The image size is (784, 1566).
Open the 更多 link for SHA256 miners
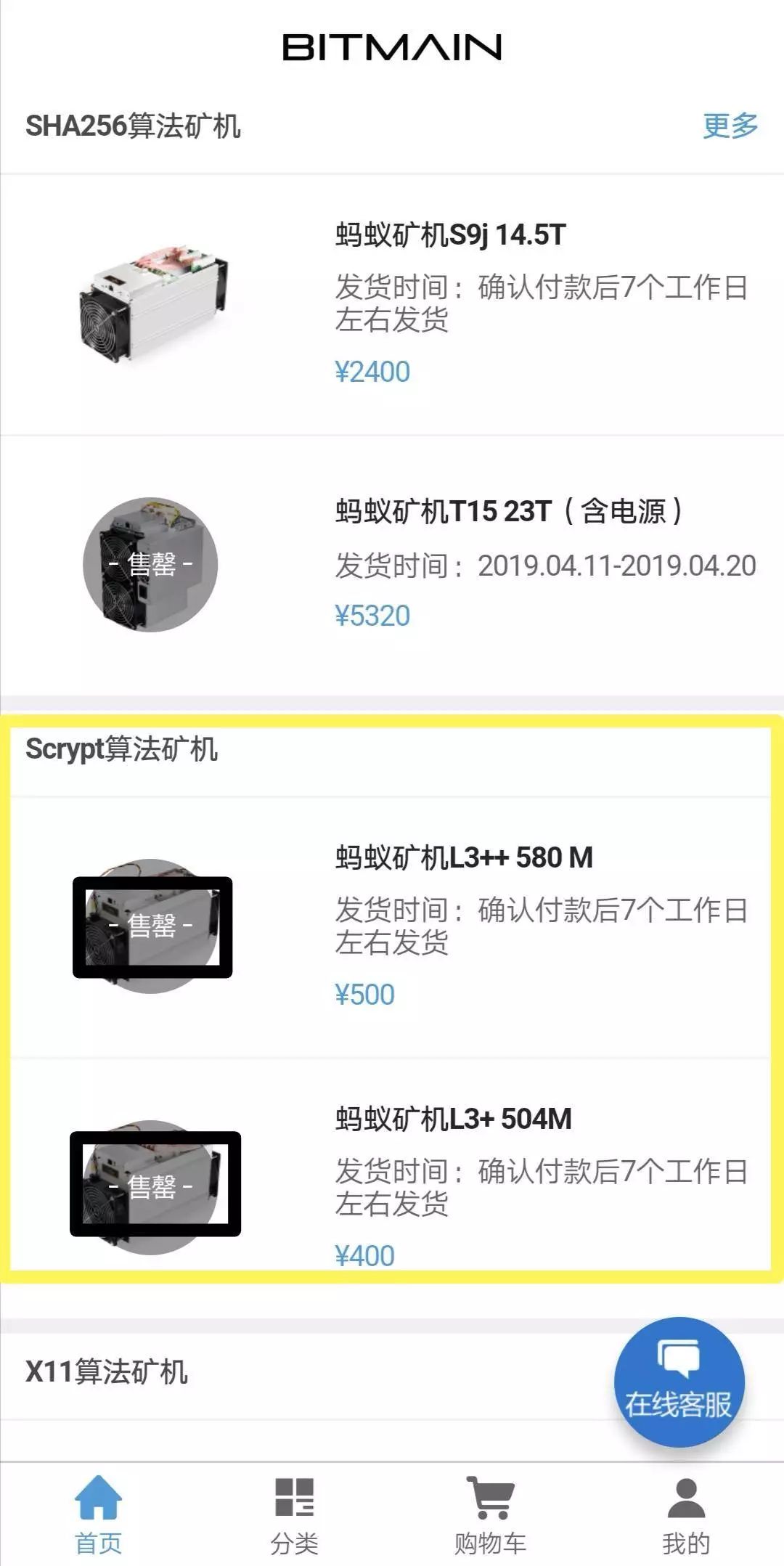[x=730, y=125]
